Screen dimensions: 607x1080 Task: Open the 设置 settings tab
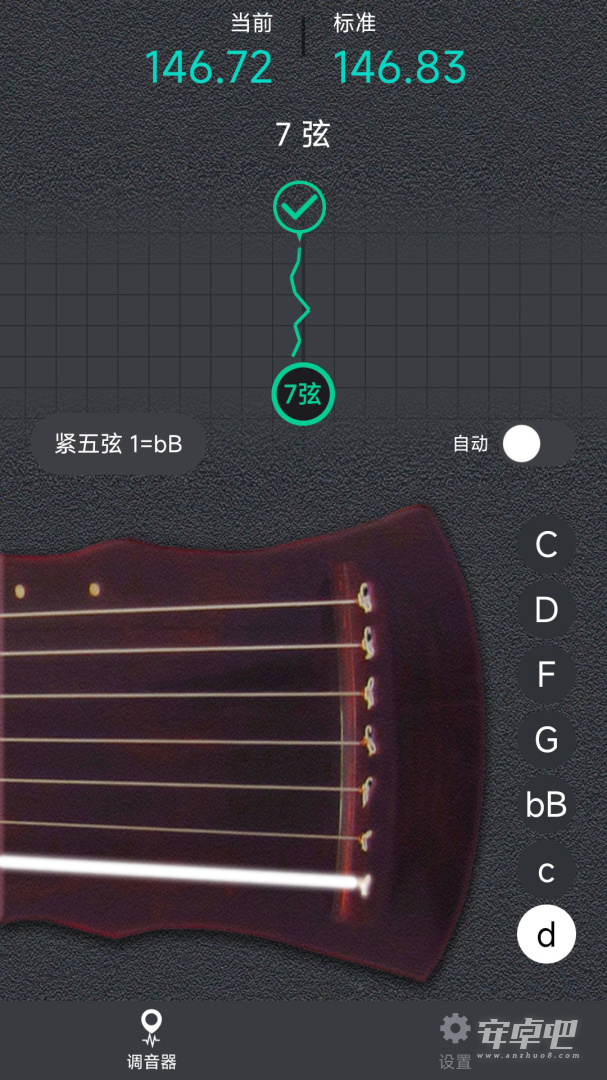pyautogui.click(x=455, y=1040)
